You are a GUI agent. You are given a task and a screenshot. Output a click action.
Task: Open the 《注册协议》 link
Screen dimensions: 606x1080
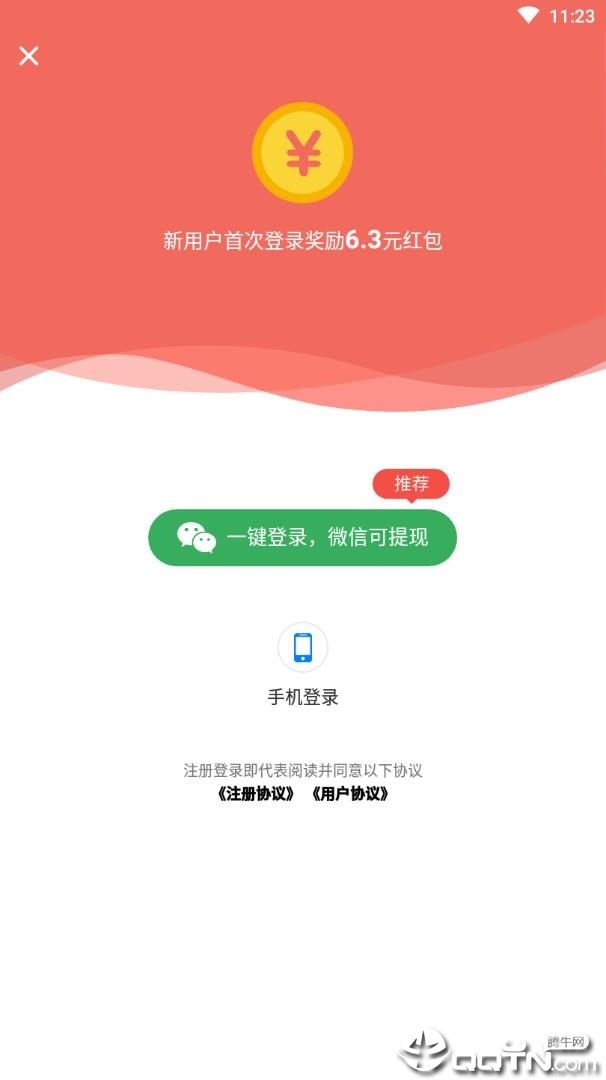click(x=255, y=793)
